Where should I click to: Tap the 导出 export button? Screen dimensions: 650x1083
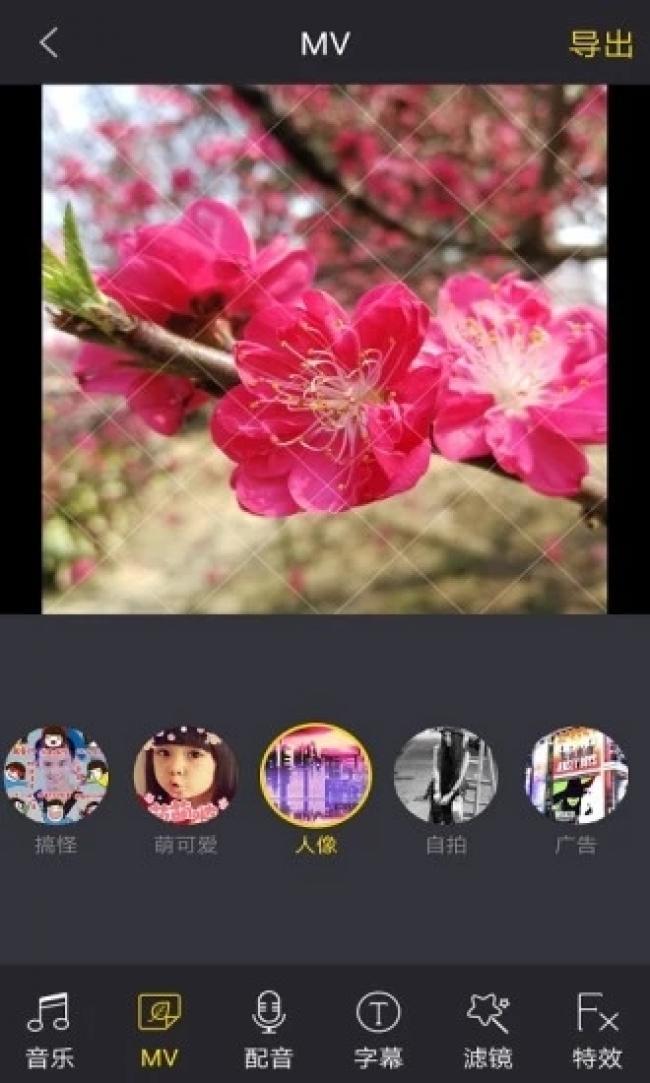601,44
